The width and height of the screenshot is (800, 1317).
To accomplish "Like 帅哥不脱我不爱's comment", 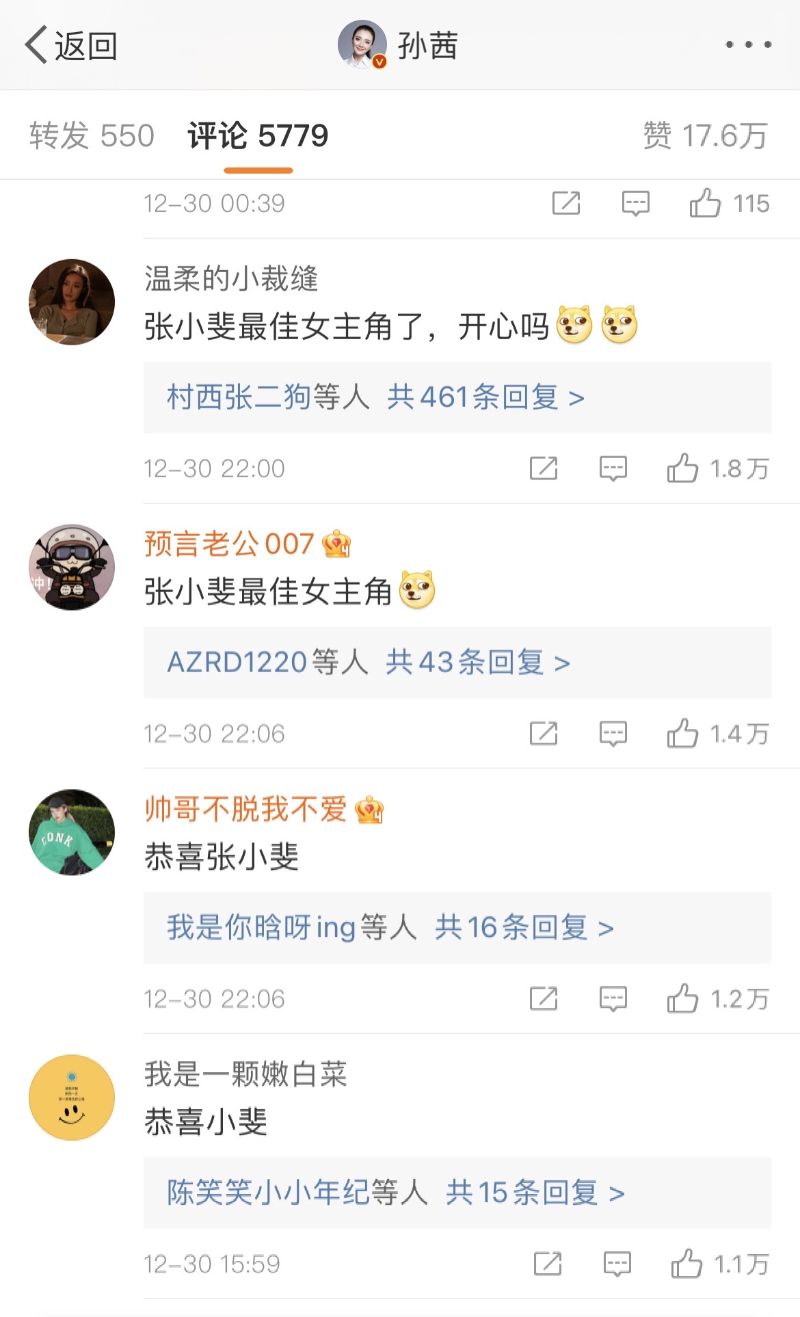I will (x=683, y=998).
